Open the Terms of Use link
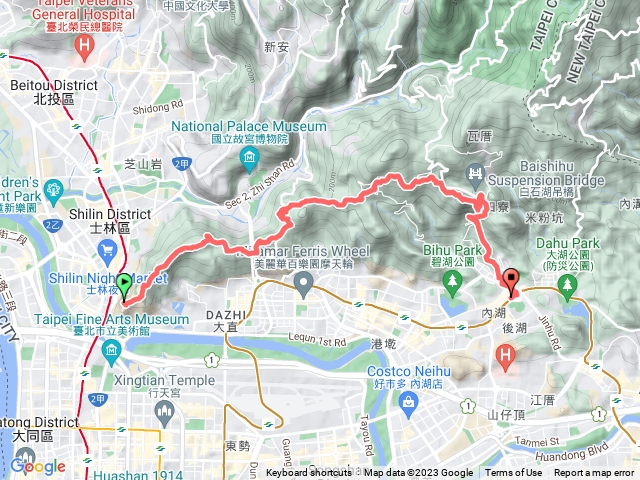 pyautogui.click(x=513, y=473)
